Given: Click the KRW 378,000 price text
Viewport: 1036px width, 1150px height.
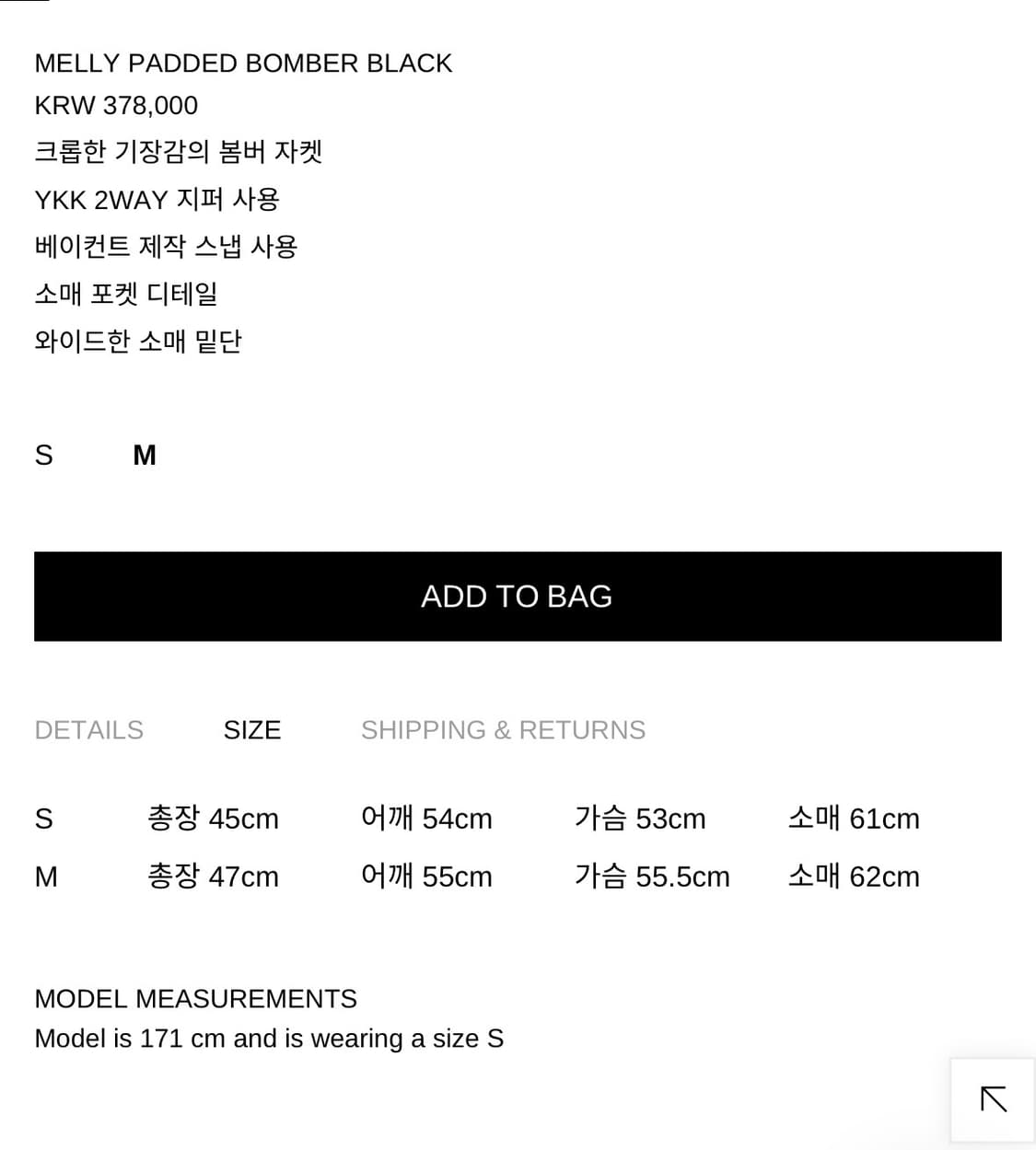Looking at the screenshot, I should pos(116,105).
